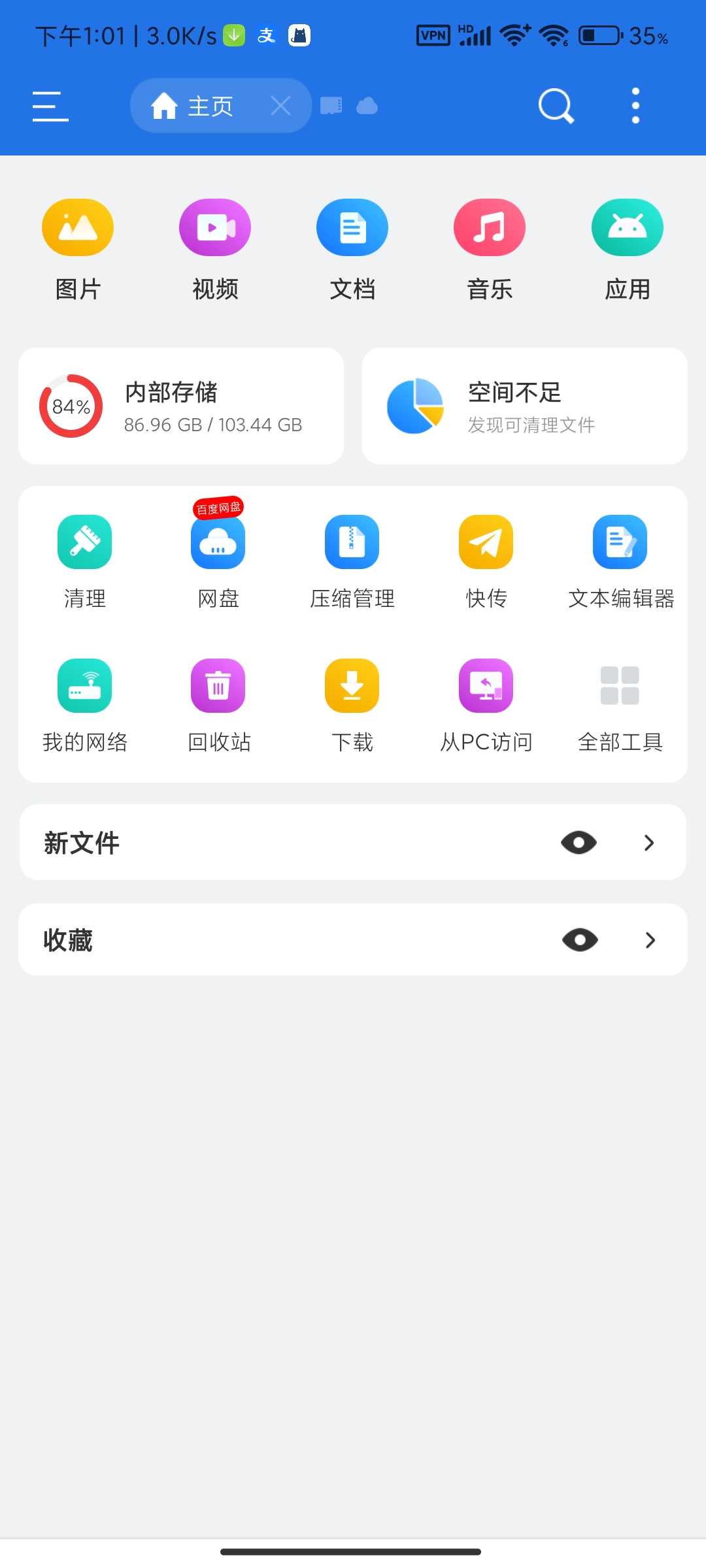Browse the 图片 category
The width and height of the screenshot is (706, 1568).
coord(78,248)
